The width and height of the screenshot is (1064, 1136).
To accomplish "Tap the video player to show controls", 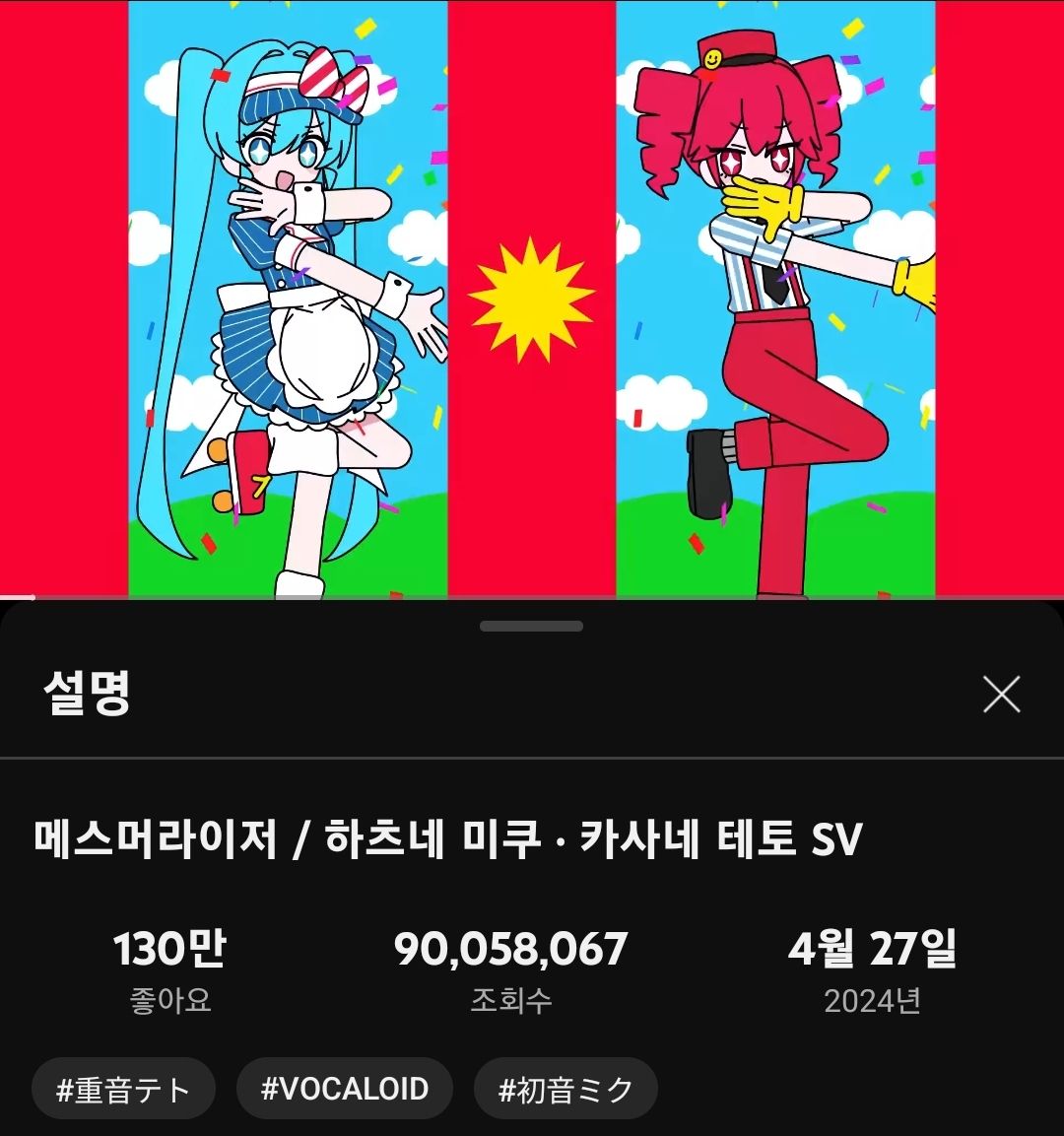I will [x=532, y=296].
